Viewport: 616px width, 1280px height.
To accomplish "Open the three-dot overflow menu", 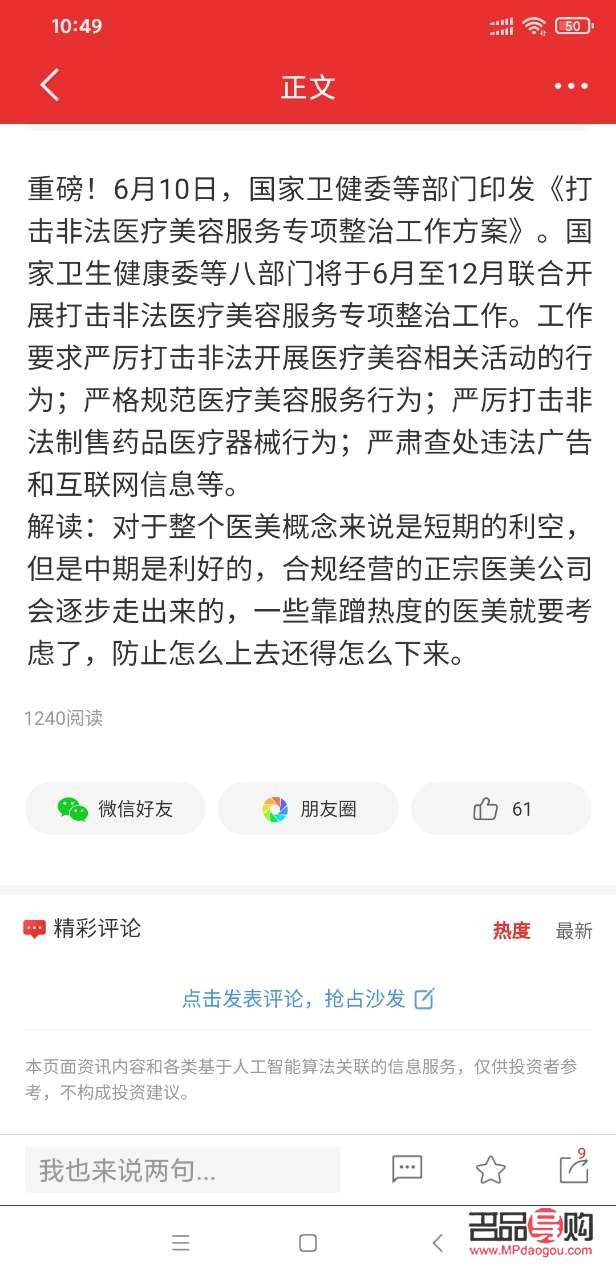I will [571, 87].
